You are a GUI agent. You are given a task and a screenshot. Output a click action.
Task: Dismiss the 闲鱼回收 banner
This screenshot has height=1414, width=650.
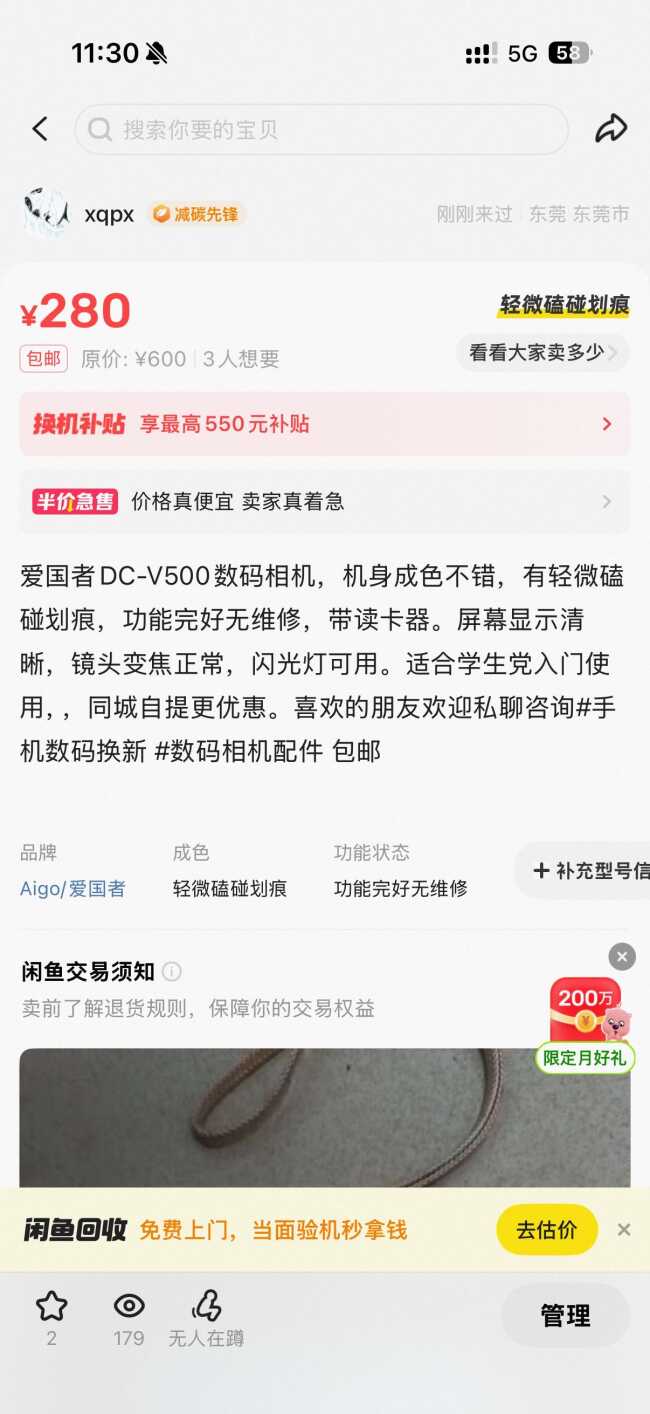(624, 1230)
